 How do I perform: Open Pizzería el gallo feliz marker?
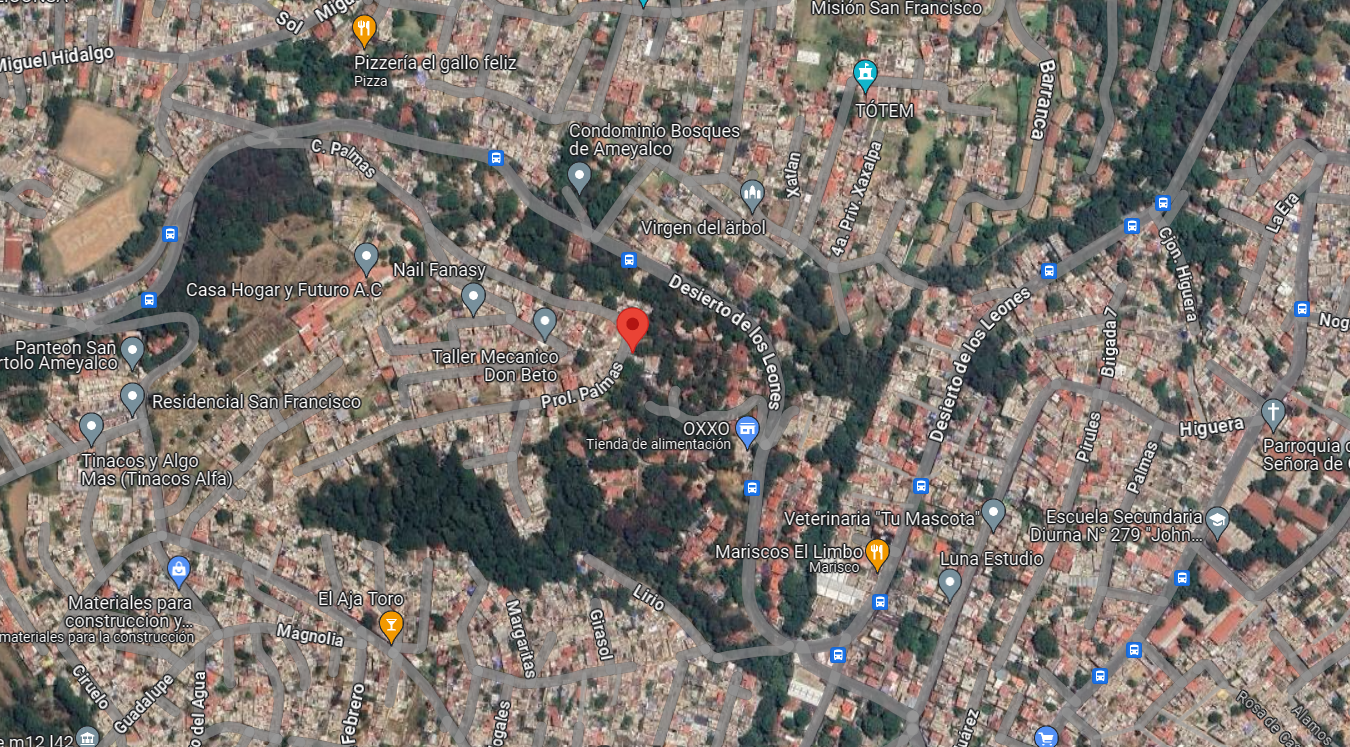364,30
